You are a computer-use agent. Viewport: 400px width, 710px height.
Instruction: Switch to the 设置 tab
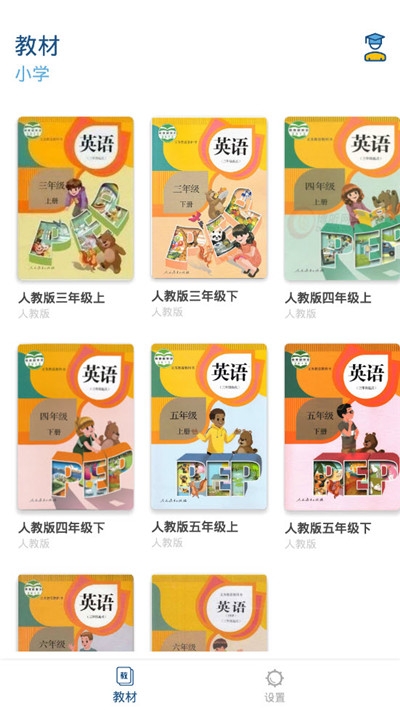[x=275, y=685]
